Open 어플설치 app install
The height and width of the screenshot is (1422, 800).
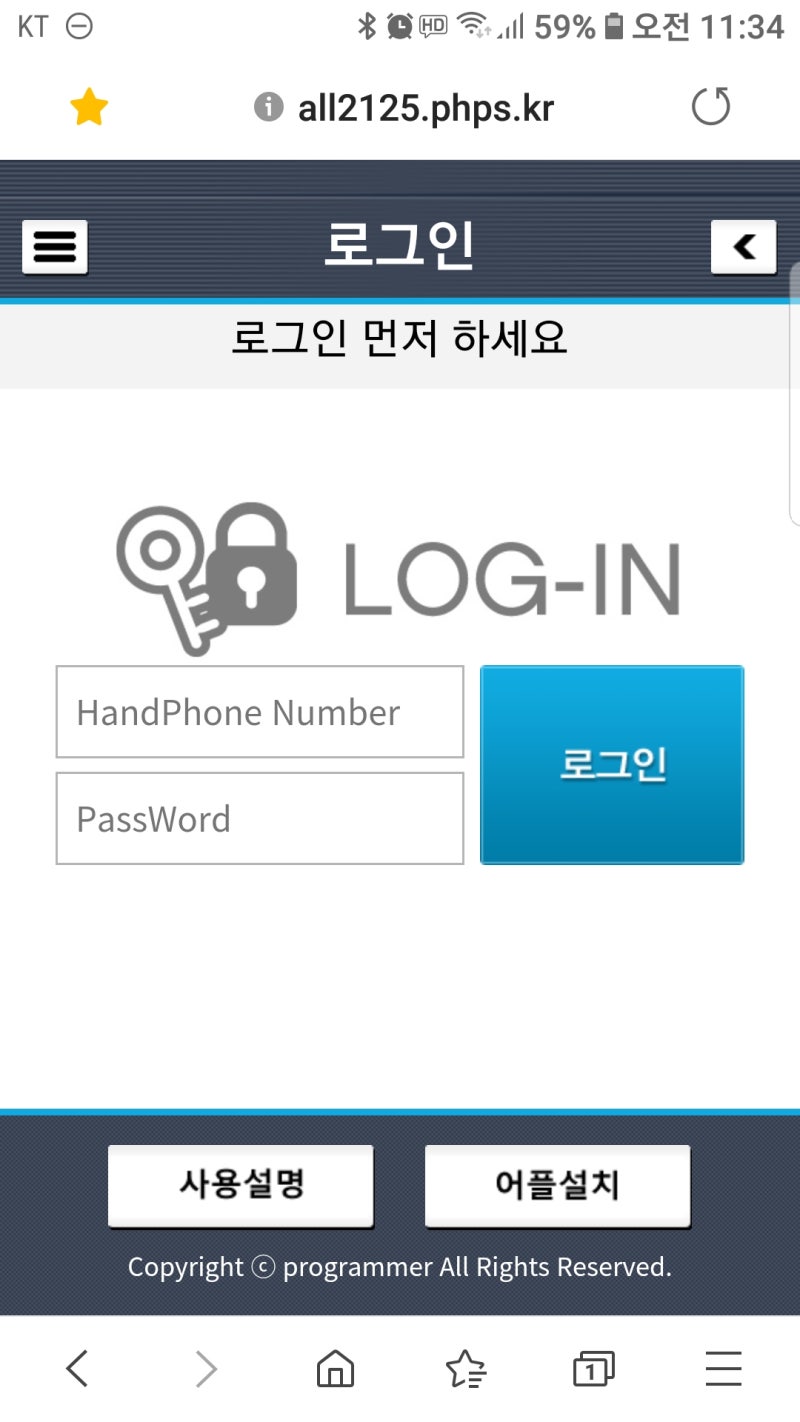click(x=558, y=1186)
